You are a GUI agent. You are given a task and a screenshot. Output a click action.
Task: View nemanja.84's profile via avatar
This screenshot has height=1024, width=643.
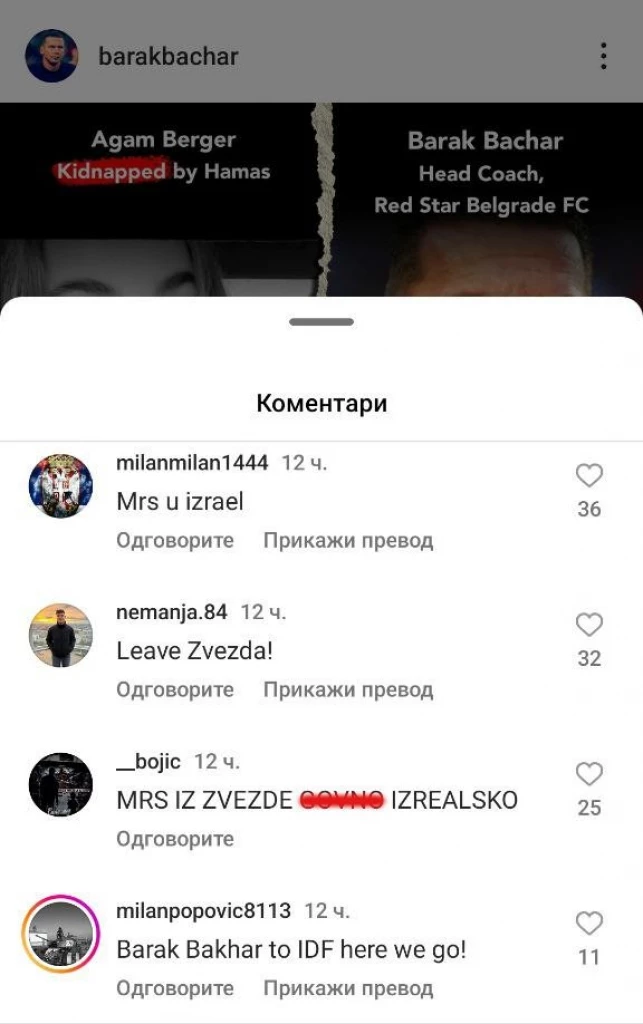point(60,635)
